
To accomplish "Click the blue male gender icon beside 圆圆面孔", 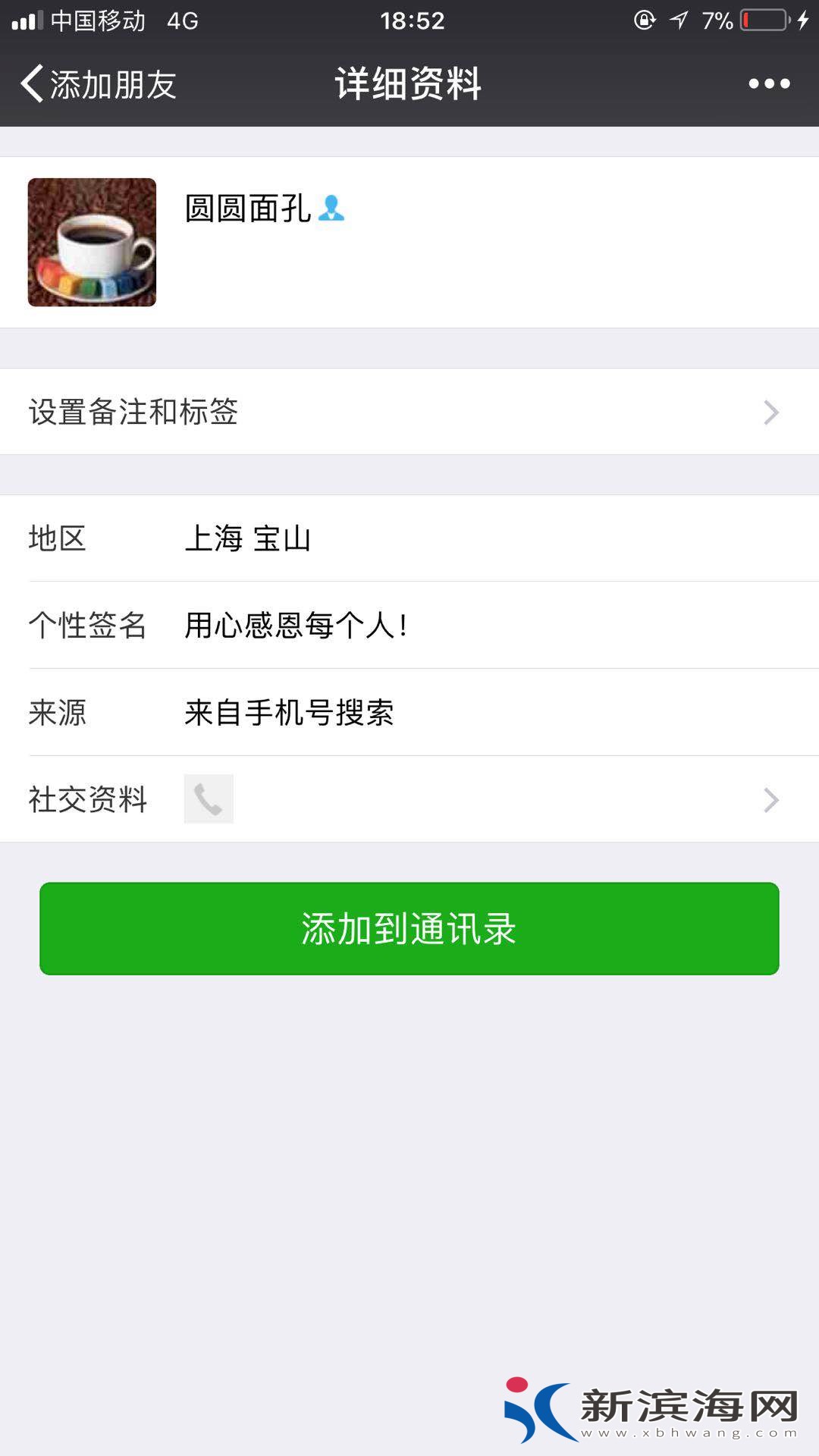I will point(332,209).
